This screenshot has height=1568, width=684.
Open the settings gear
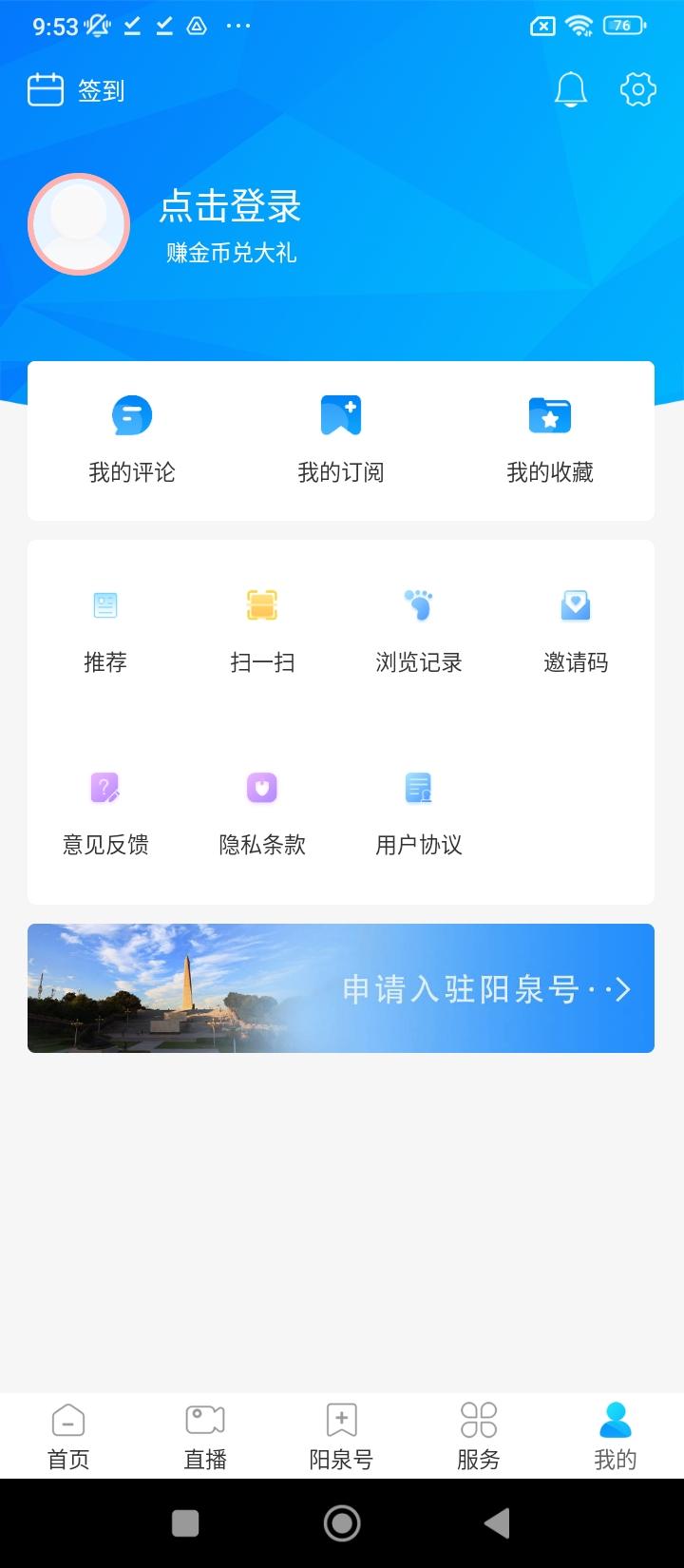(x=637, y=90)
